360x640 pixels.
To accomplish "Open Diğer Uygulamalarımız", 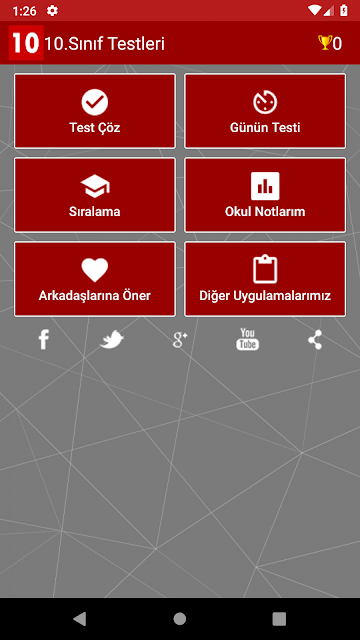I will (x=265, y=279).
